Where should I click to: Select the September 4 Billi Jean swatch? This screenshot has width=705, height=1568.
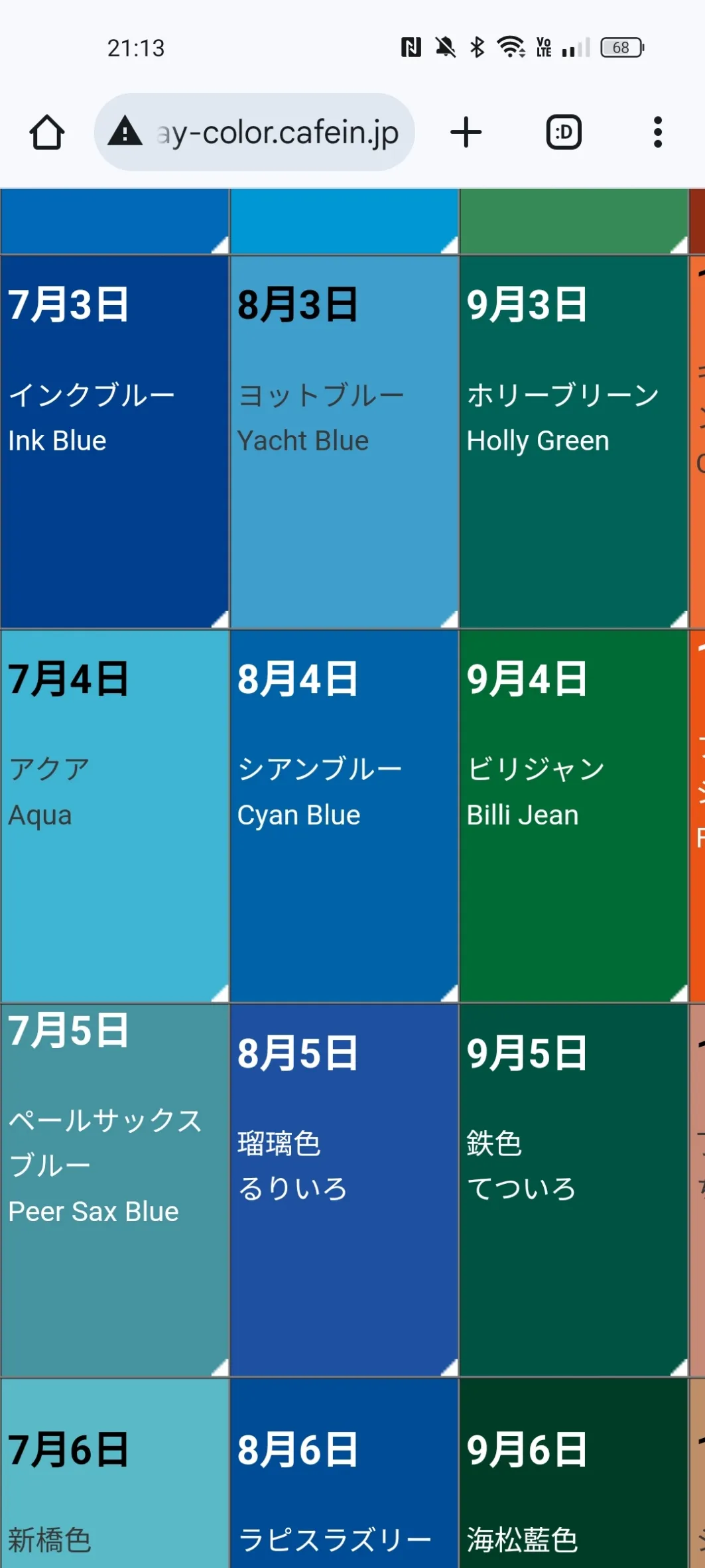[574, 816]
